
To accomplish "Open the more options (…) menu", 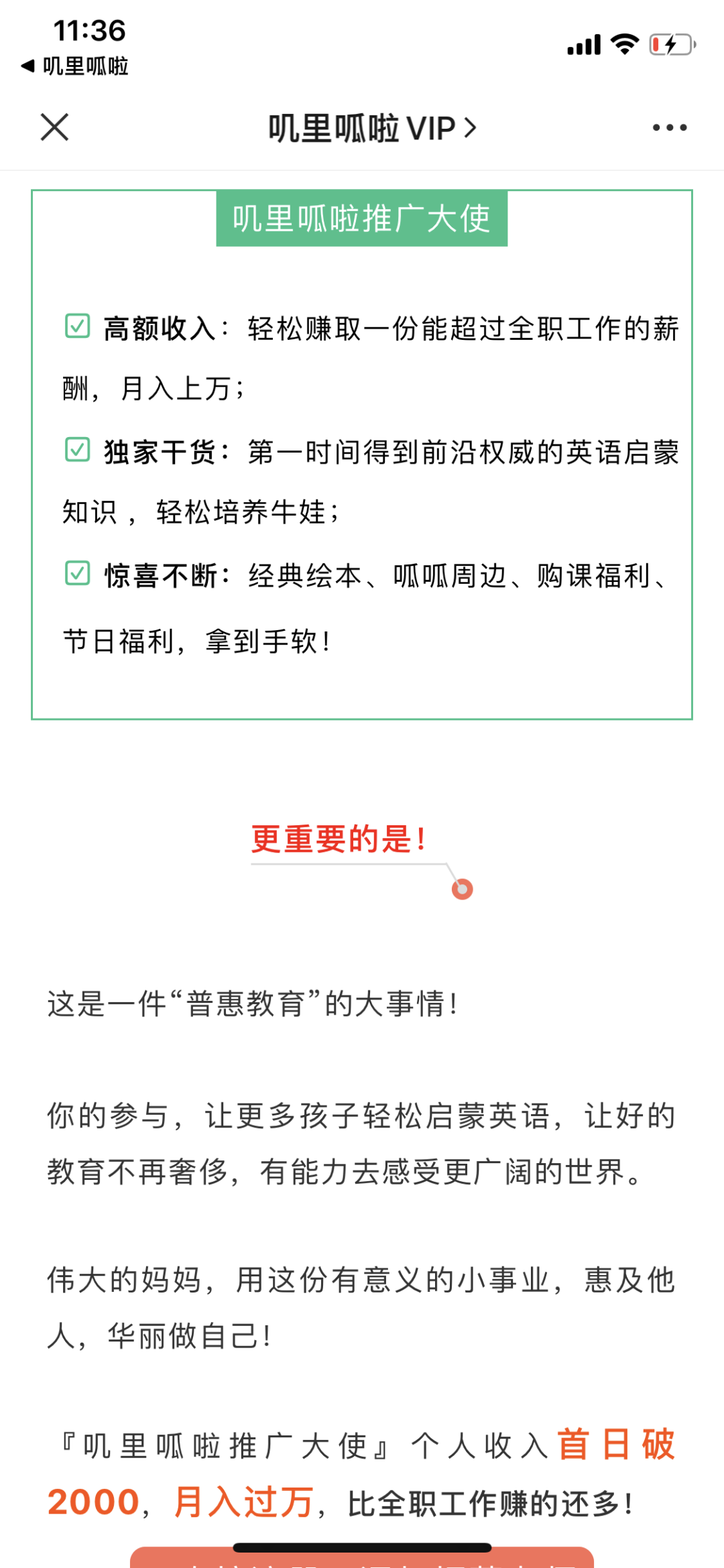I will (x=668, y=127).
